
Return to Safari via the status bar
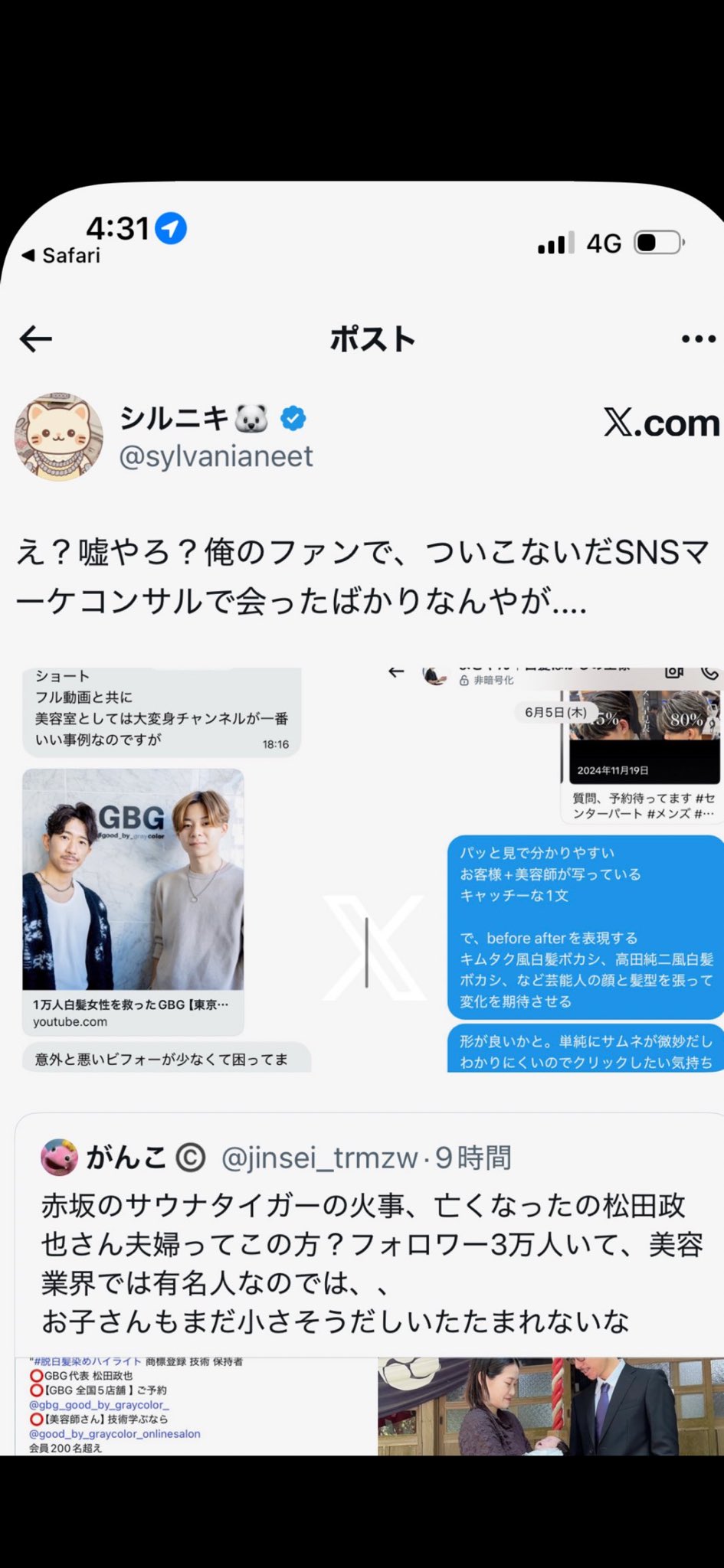pyautogui.click(x=61, y=256)
